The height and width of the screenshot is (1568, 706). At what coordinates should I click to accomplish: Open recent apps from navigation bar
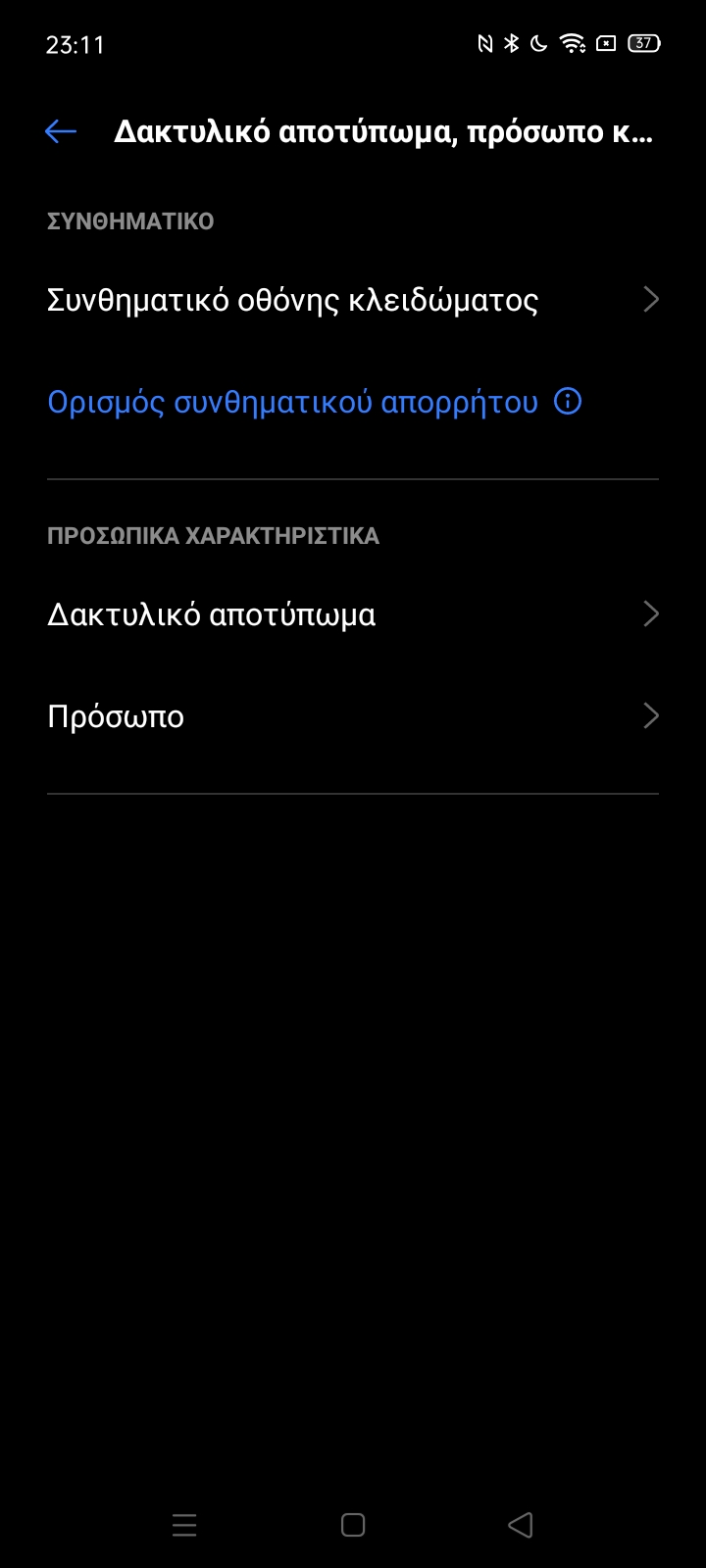(x=184, y=1525)
